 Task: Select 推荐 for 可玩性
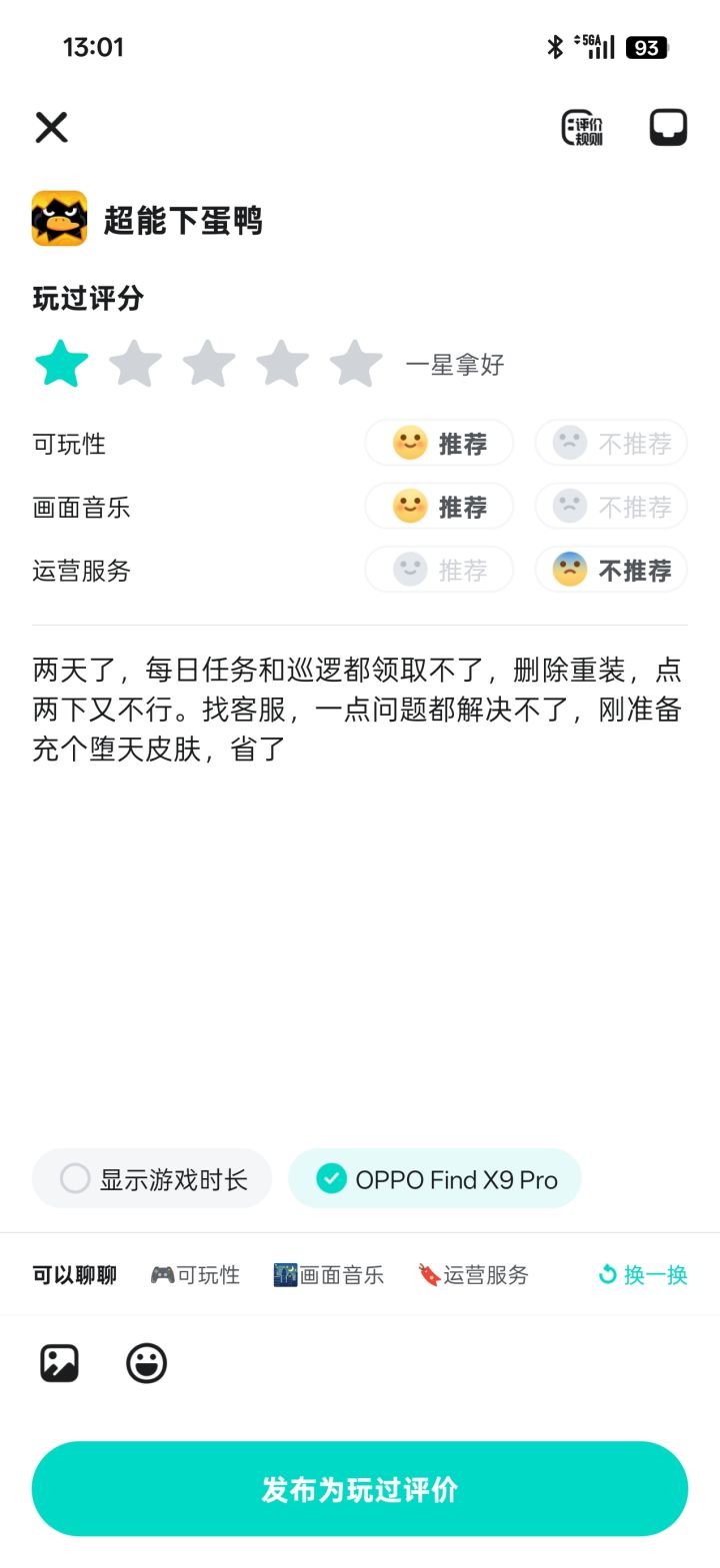coord(439,444)
